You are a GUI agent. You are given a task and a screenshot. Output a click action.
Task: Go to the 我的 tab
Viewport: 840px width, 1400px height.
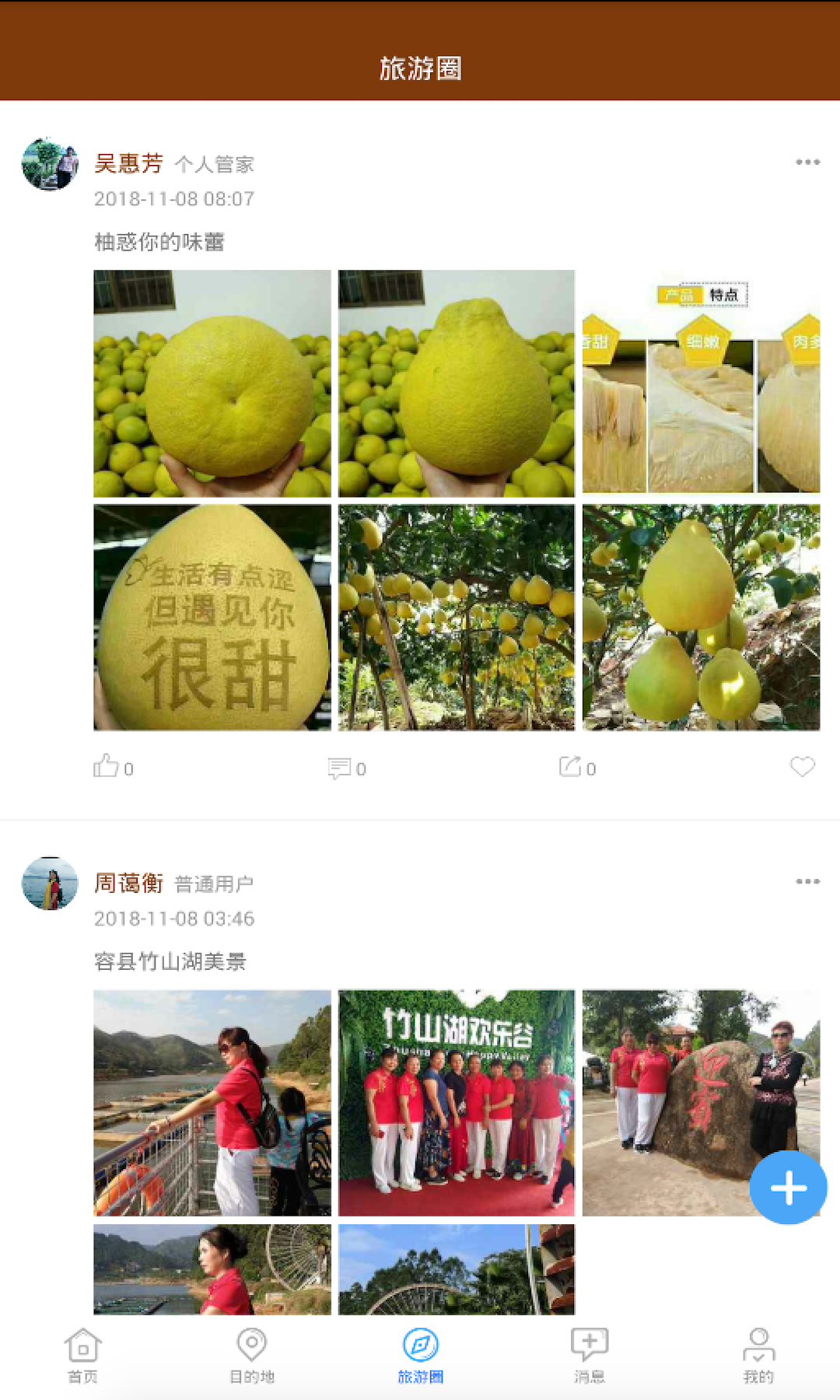coord(758,1356)
